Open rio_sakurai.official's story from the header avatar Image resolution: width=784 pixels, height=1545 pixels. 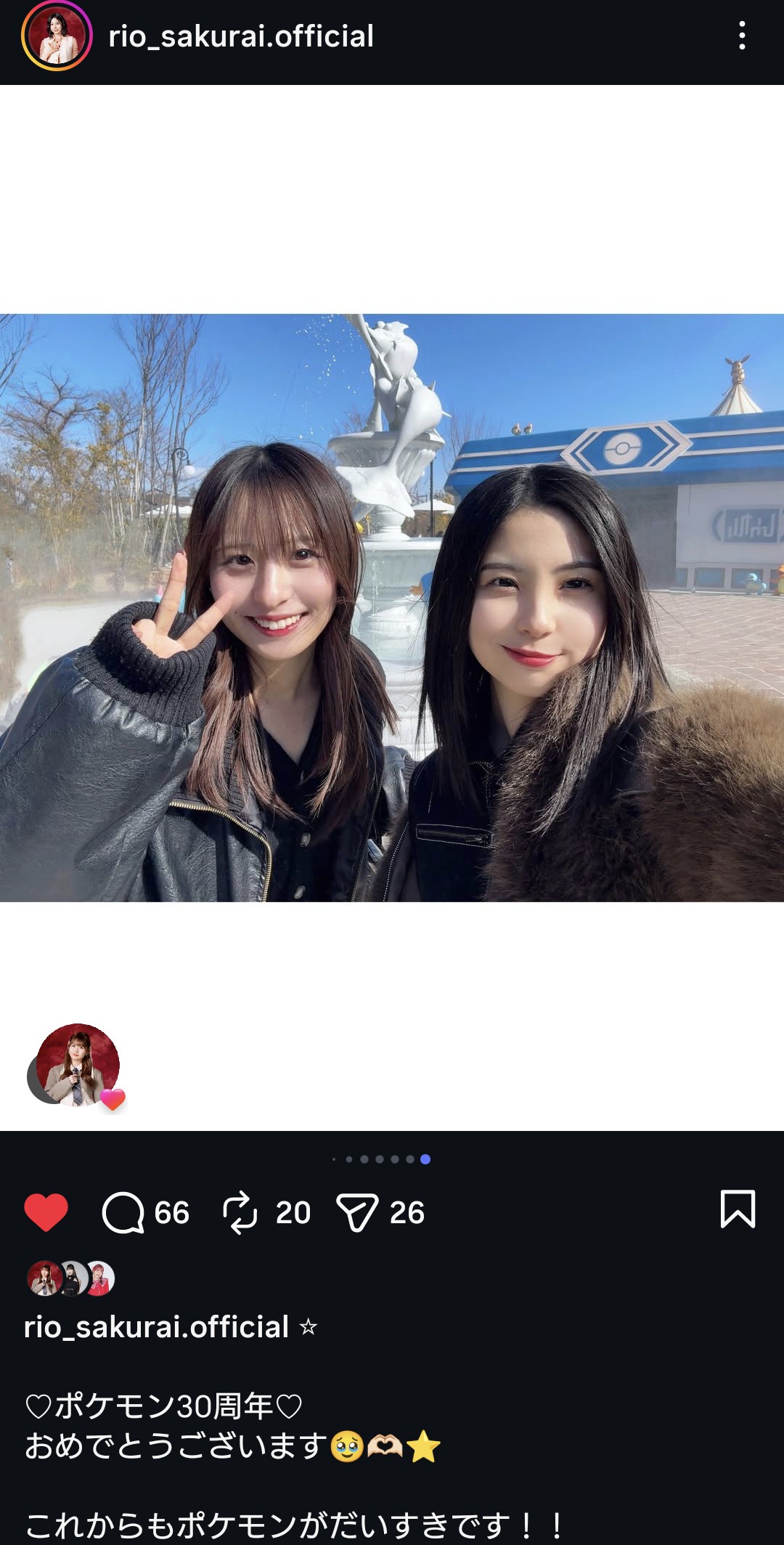point(57,36)
